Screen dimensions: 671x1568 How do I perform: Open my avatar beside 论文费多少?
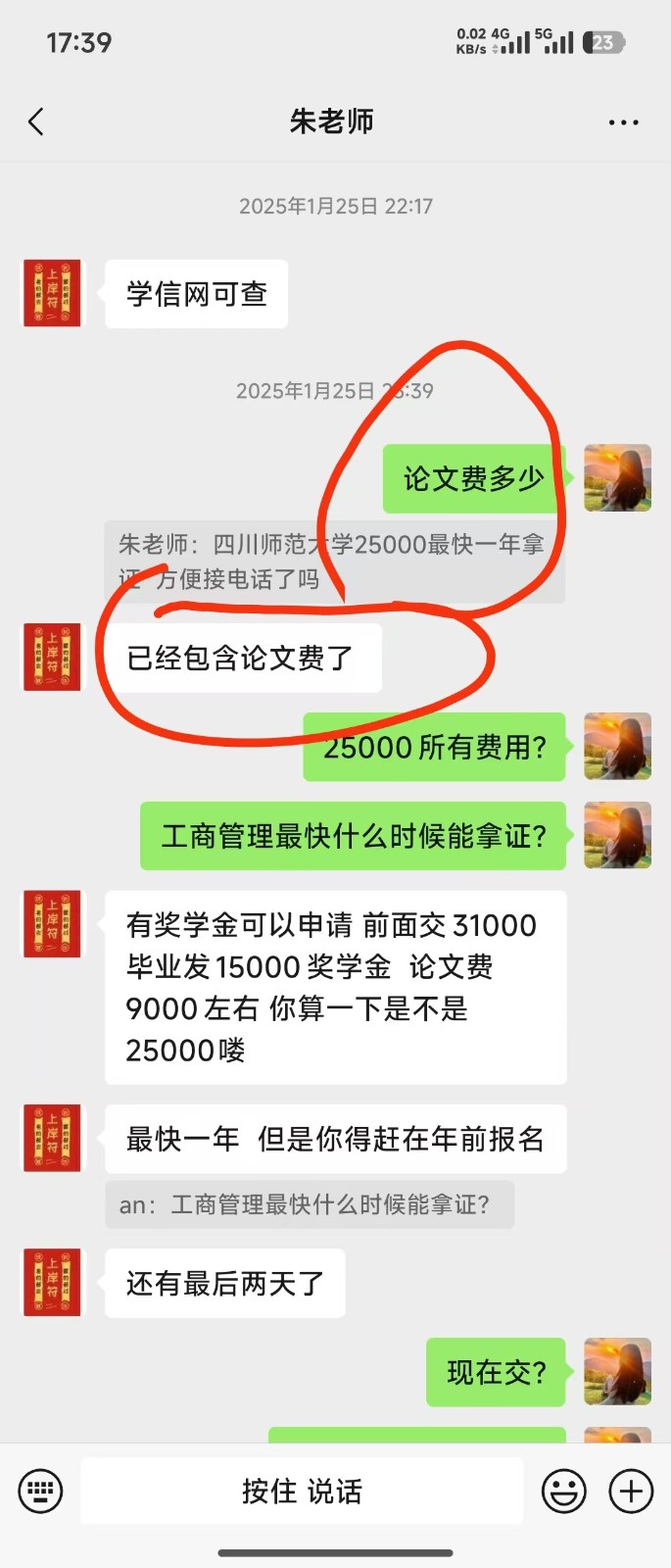tap(617, 478)
